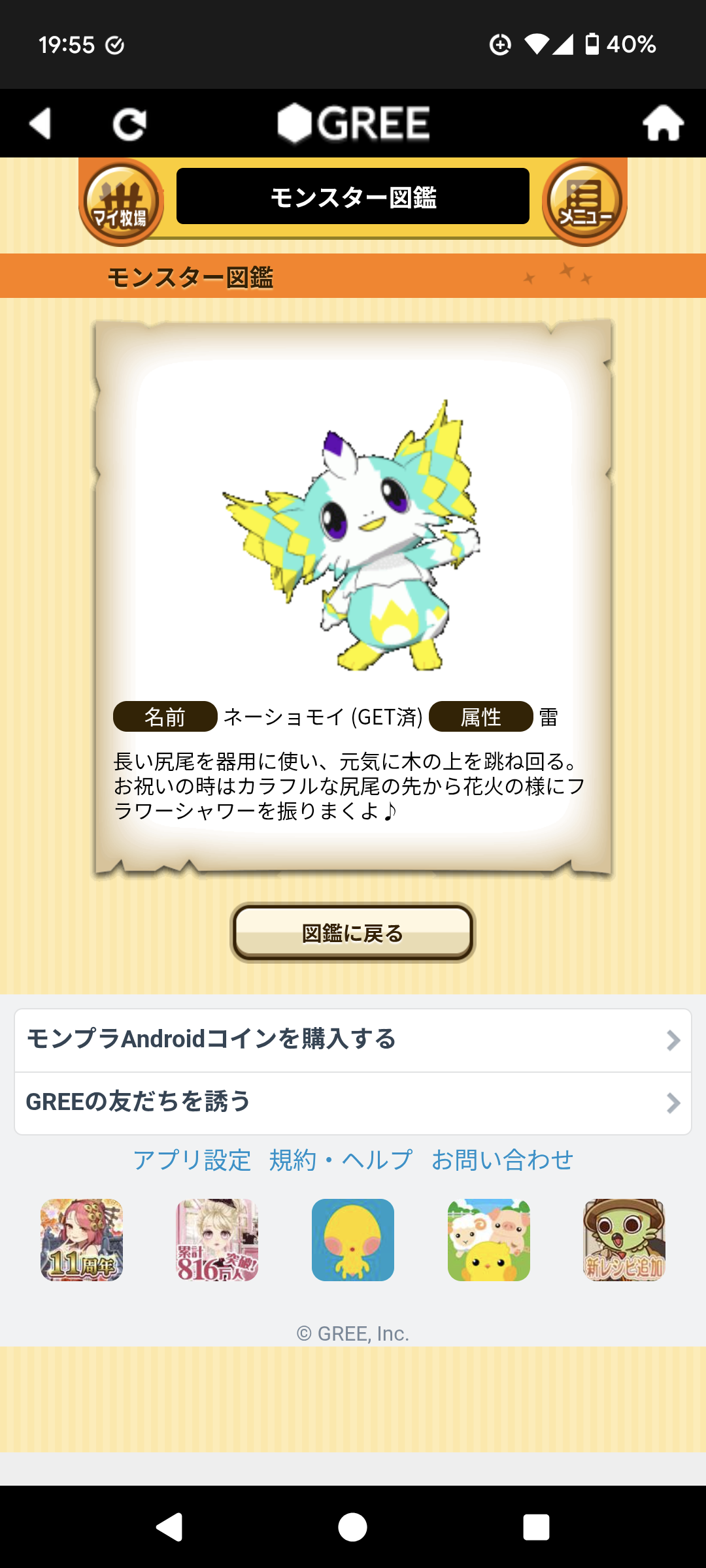Open the 累計816万人 game icon
The image size is (706, 1568).
pos(217,1239)
